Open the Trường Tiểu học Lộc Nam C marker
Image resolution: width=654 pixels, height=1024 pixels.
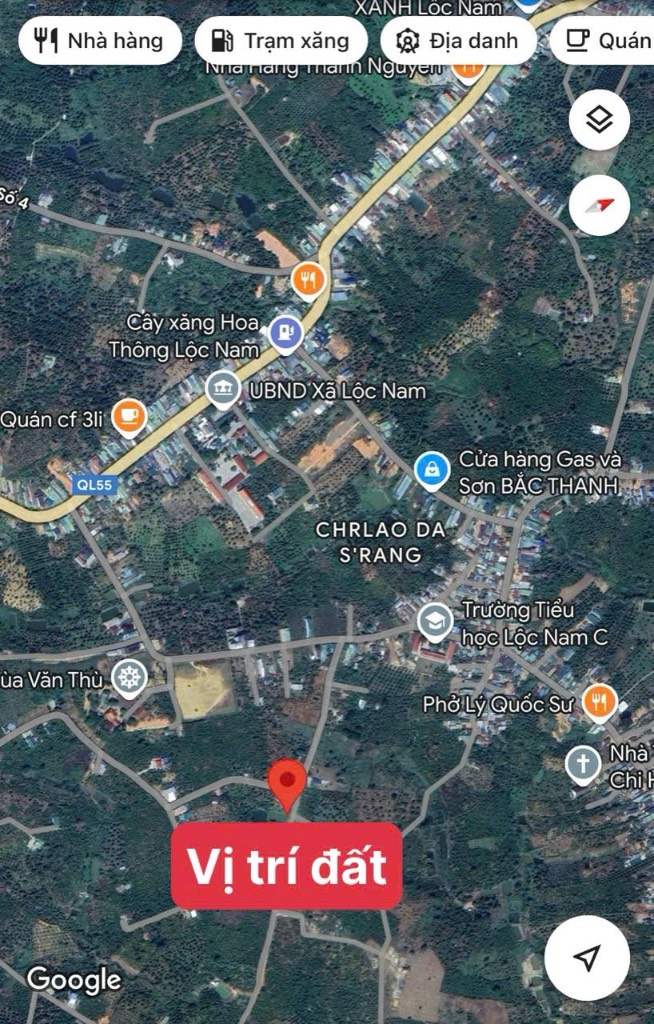click(434, 621)
